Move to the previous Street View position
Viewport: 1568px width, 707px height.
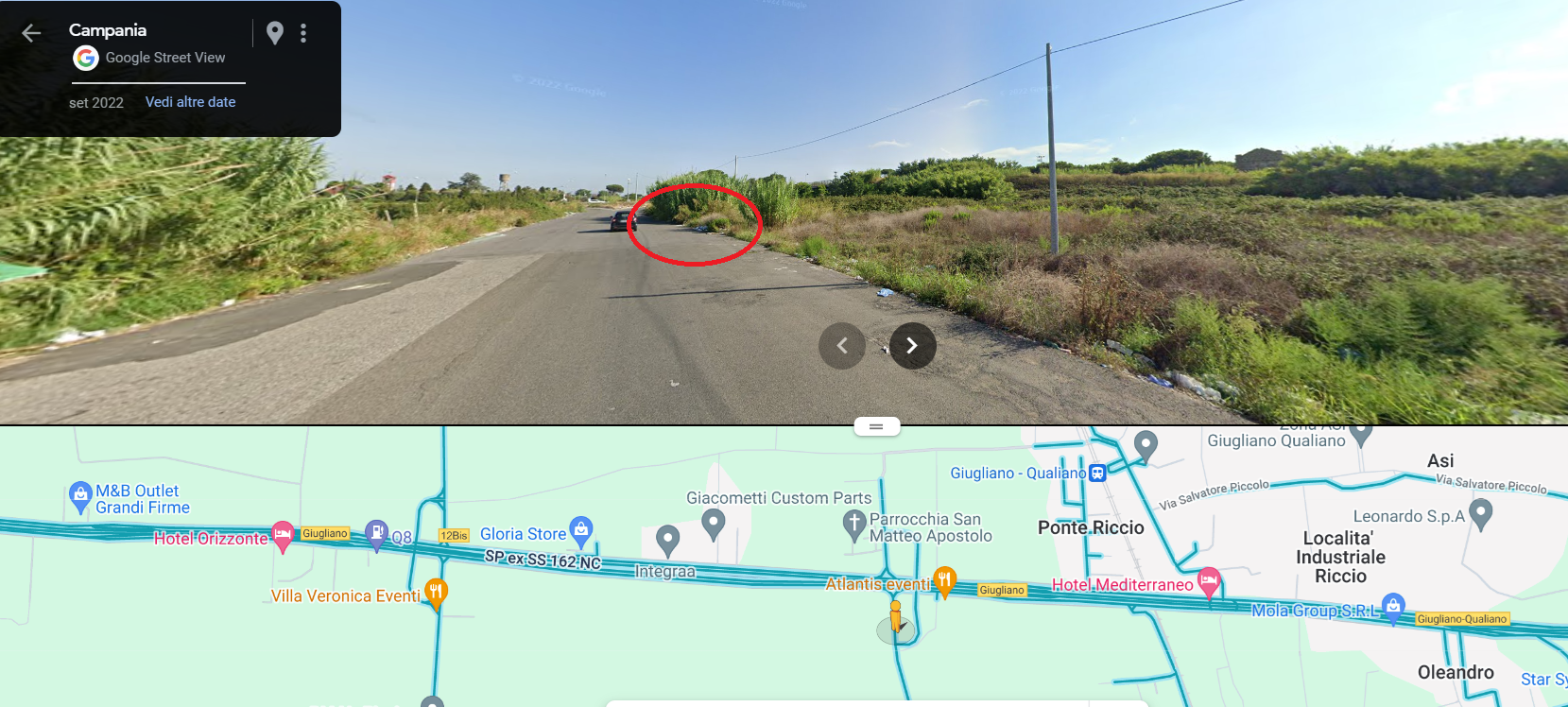[841, 346]
